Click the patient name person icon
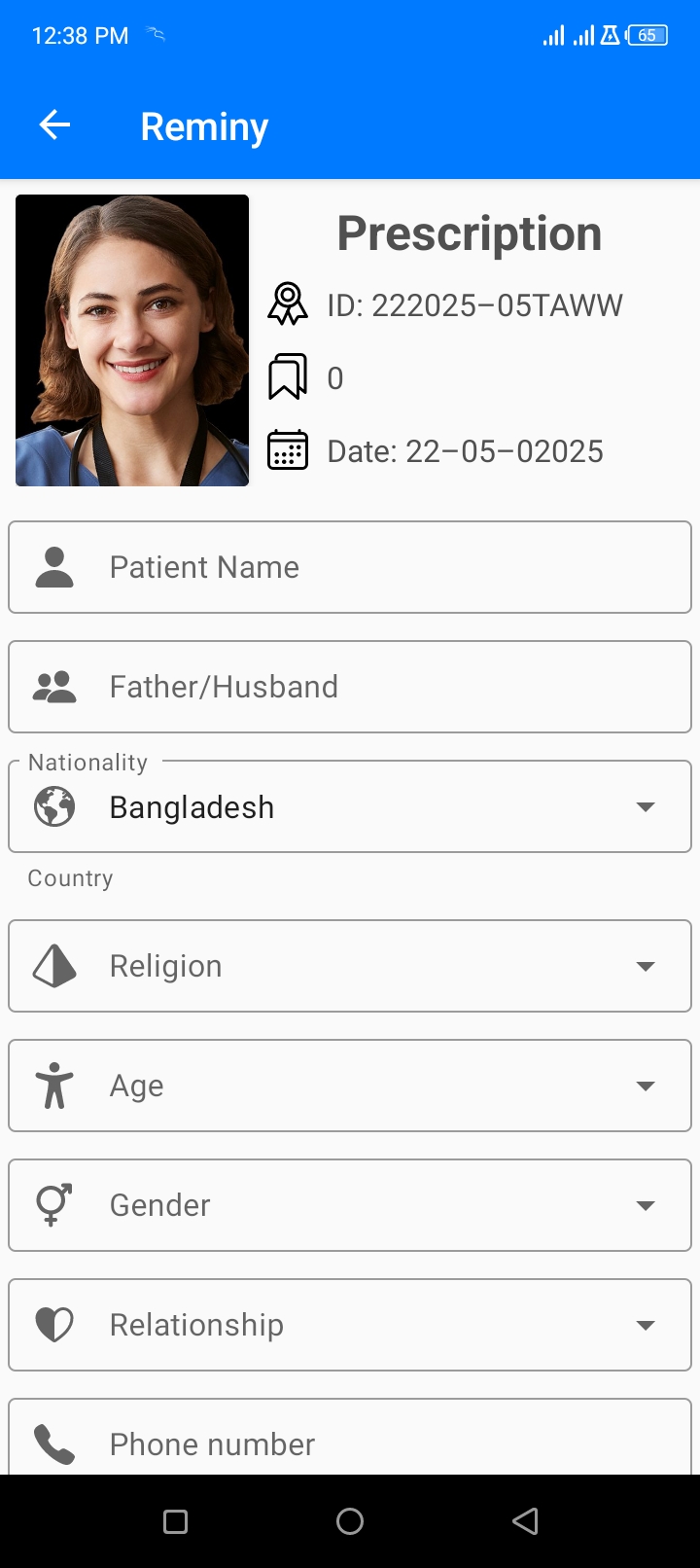700x1568 pixels. 54,567
